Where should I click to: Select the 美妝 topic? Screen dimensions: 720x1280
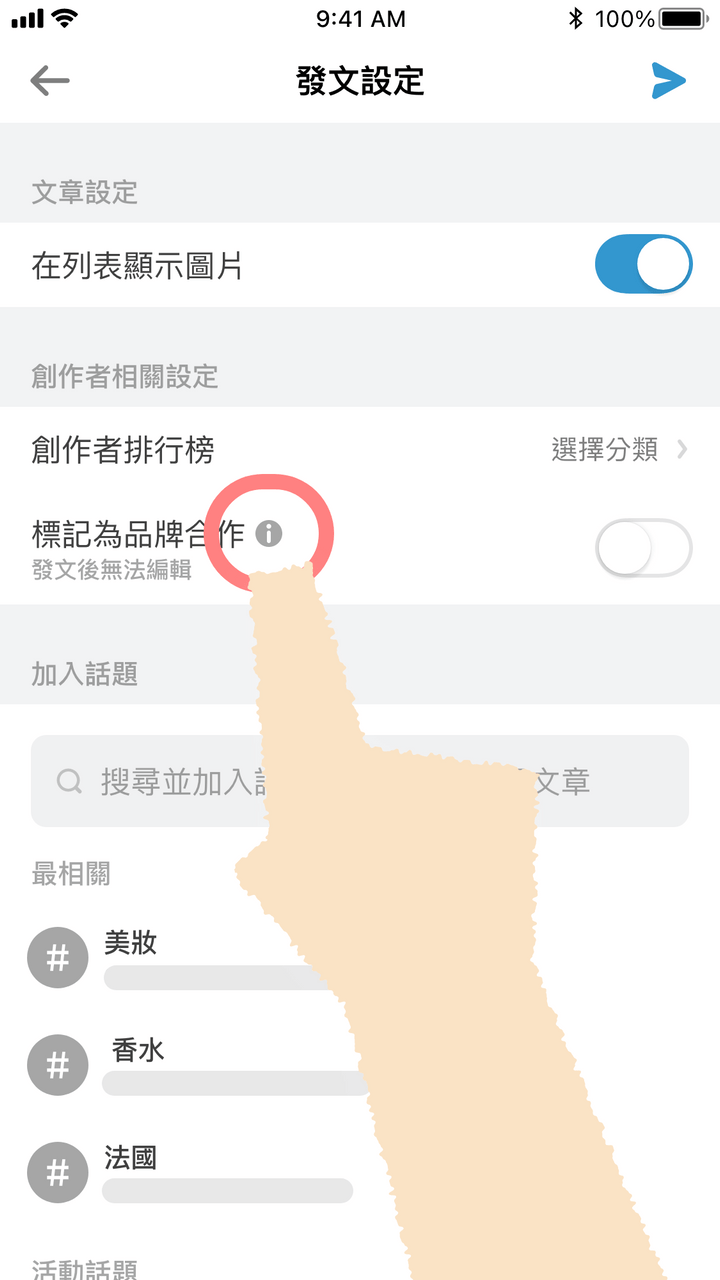pyautogui.click(x=130, y=943)
